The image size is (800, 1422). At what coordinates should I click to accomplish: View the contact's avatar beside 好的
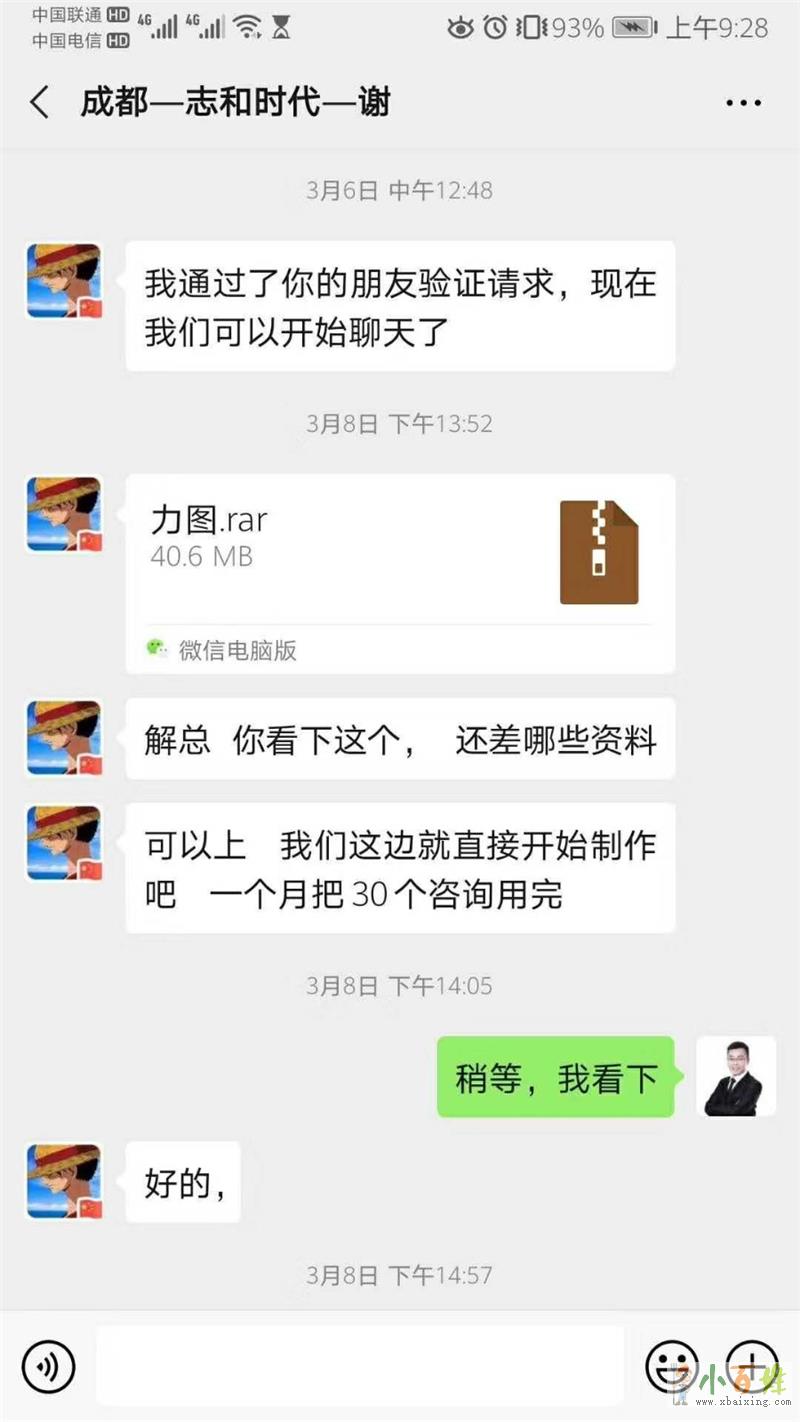[x=64, y=1181]
